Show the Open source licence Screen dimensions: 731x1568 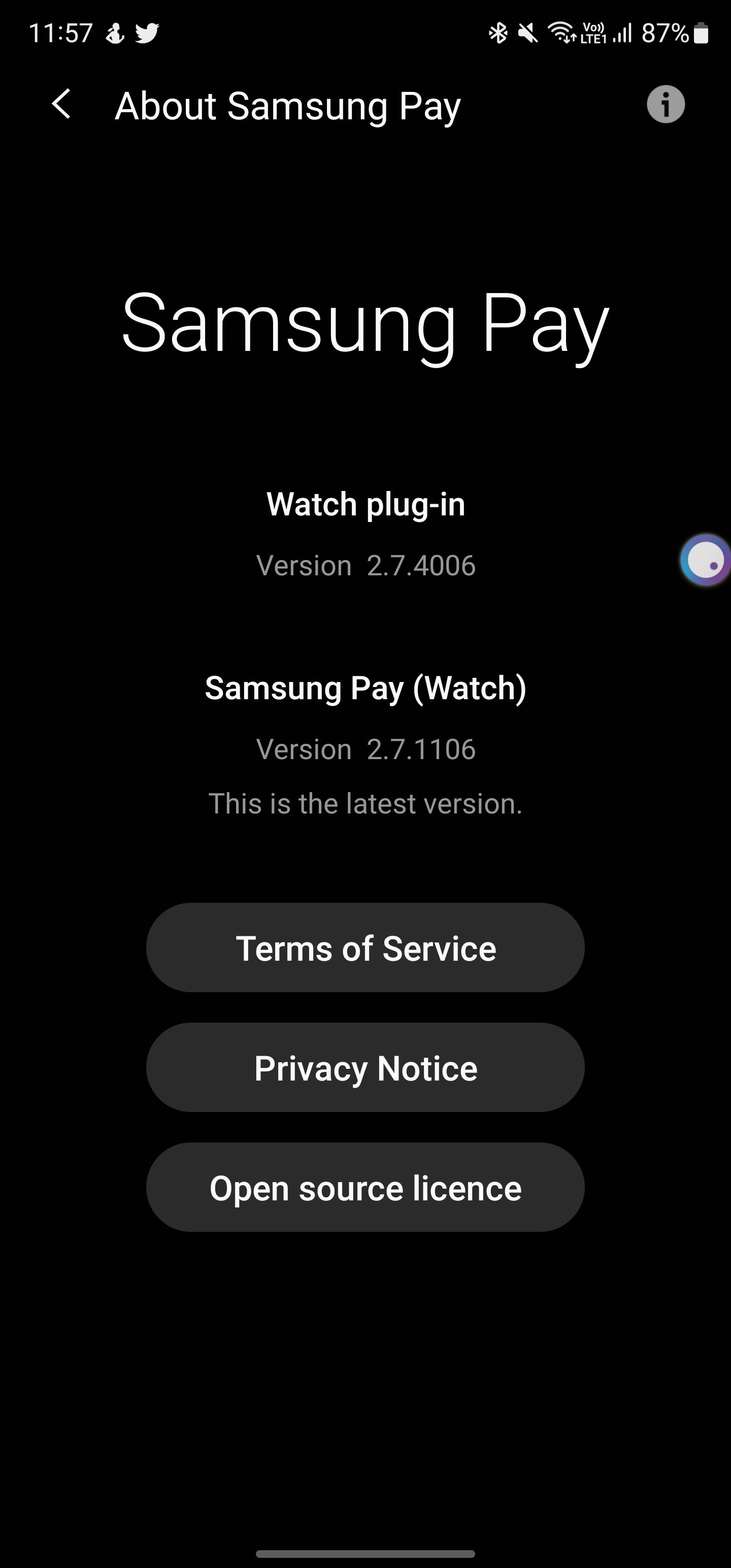click(x=365, y=1188)
